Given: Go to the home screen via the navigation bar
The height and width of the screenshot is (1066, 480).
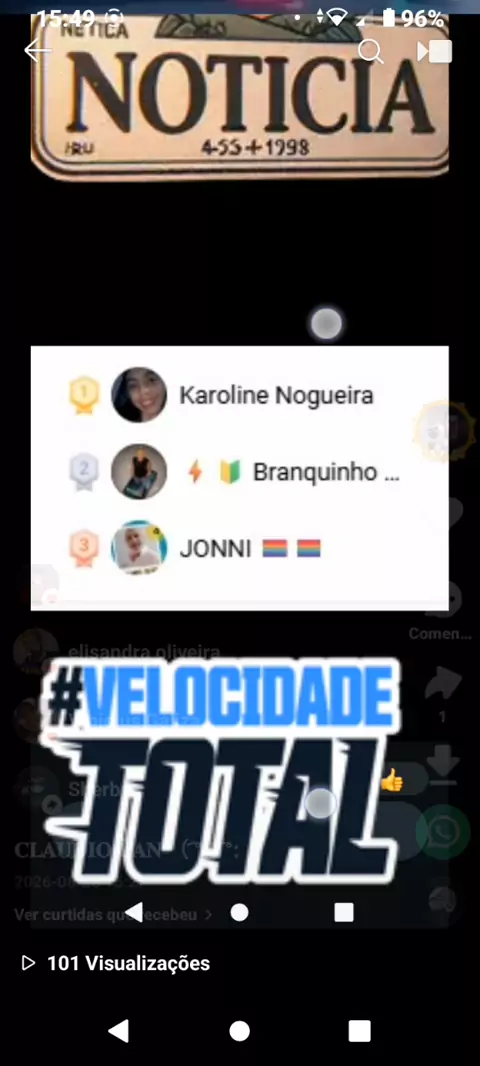Looking at the screenshot, I should pyautogui.click(x=239, y=1031).
